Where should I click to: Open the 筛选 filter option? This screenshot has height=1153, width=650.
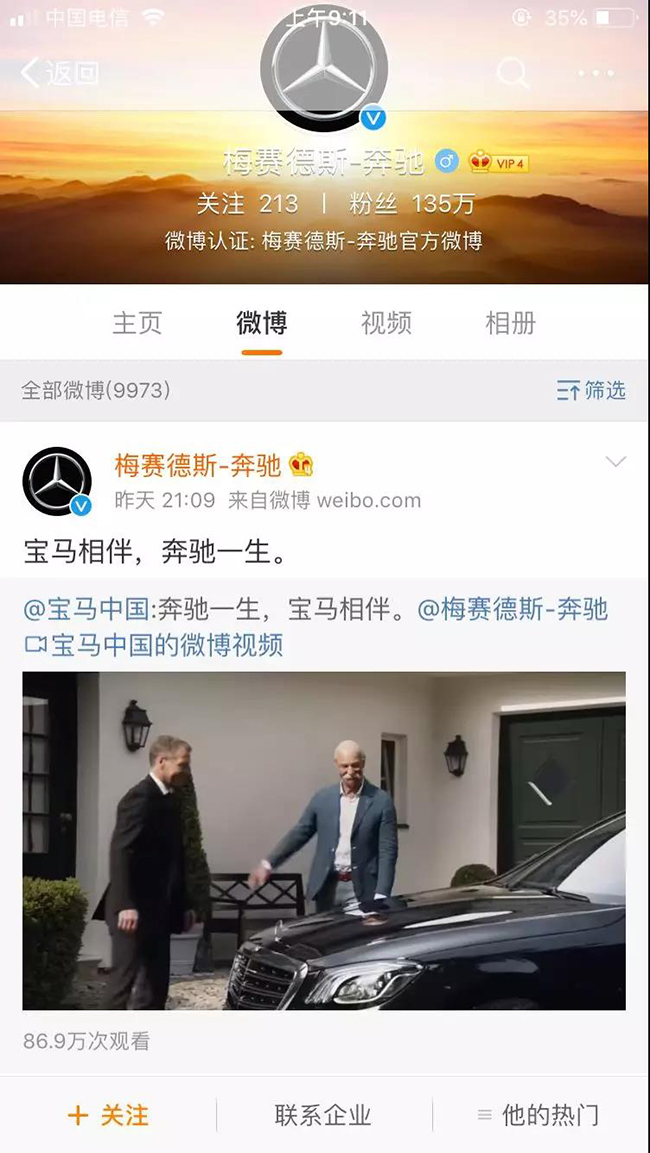[x=590, y=390]
